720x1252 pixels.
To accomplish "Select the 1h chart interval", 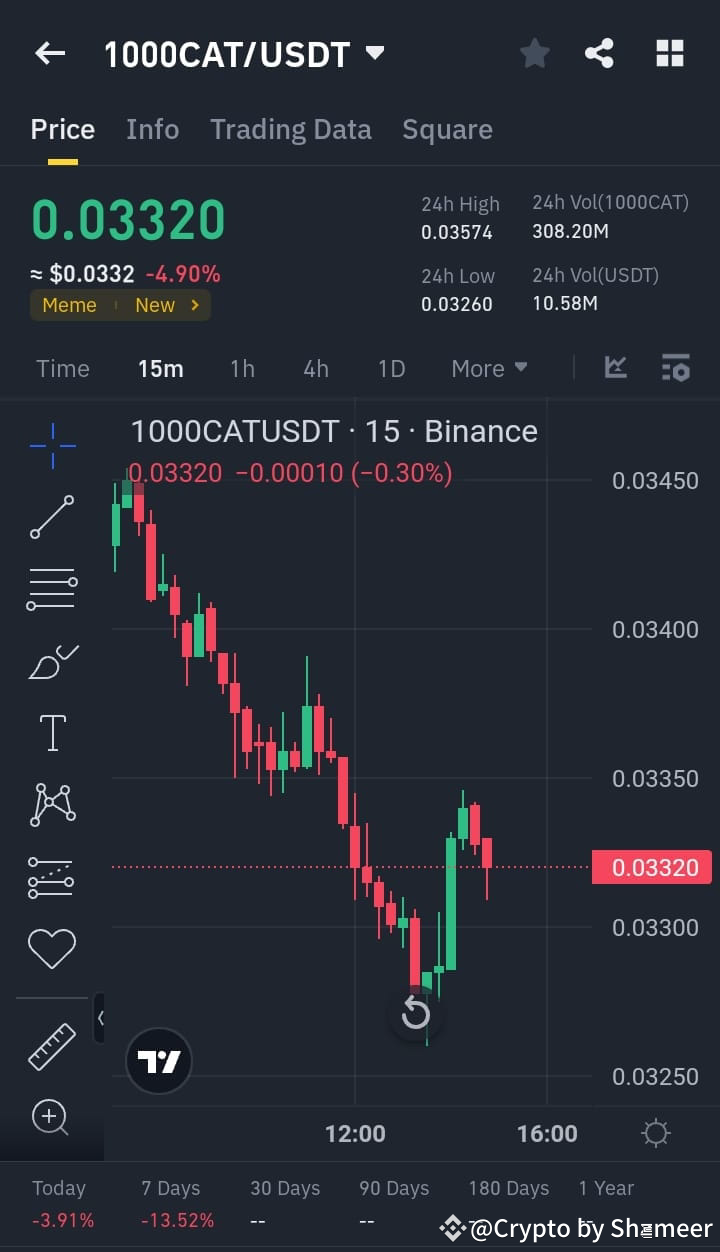I will click(242, 368).
